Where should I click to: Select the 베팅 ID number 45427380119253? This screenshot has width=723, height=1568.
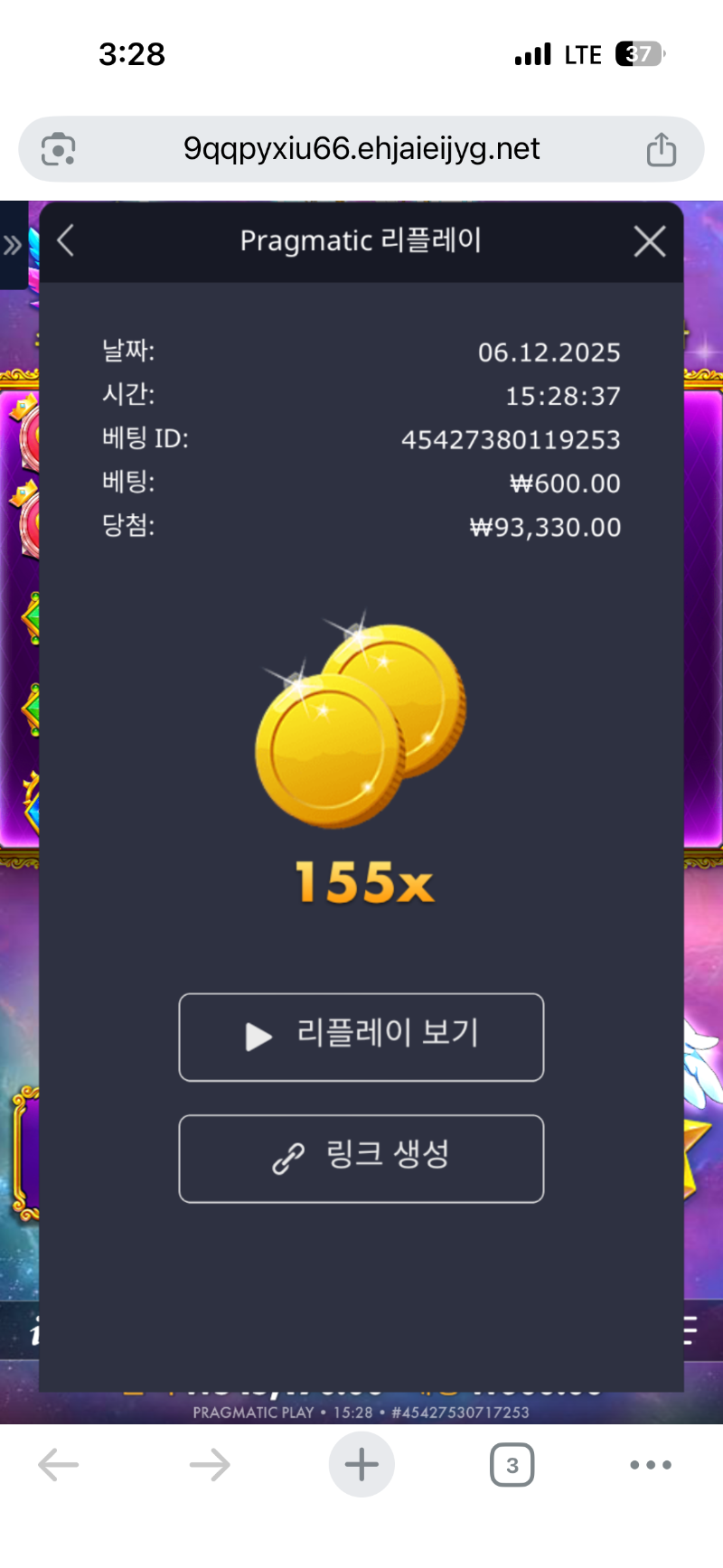(512, 439)
